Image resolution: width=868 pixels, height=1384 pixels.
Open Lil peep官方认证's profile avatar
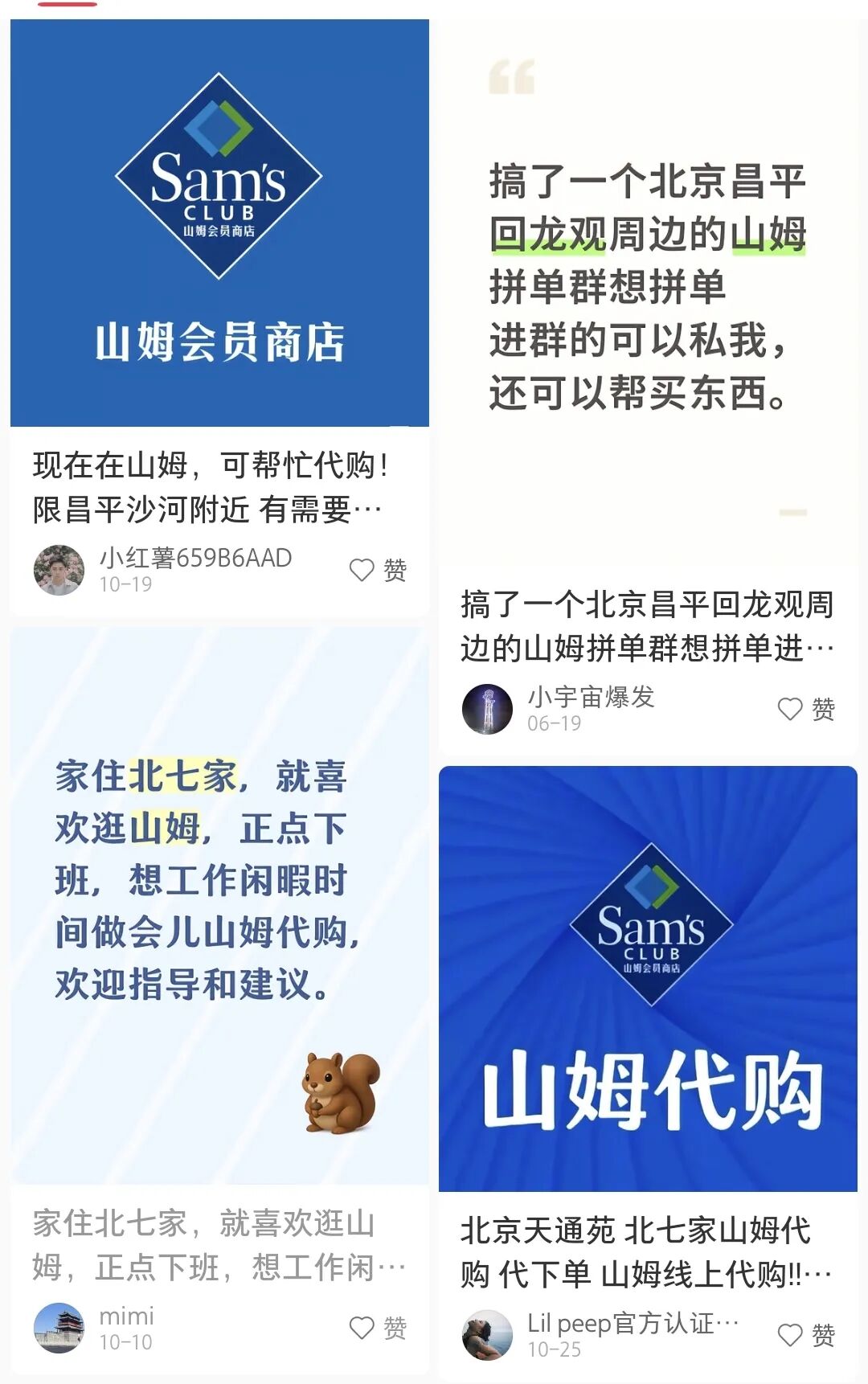click(x=487, y=1335)
